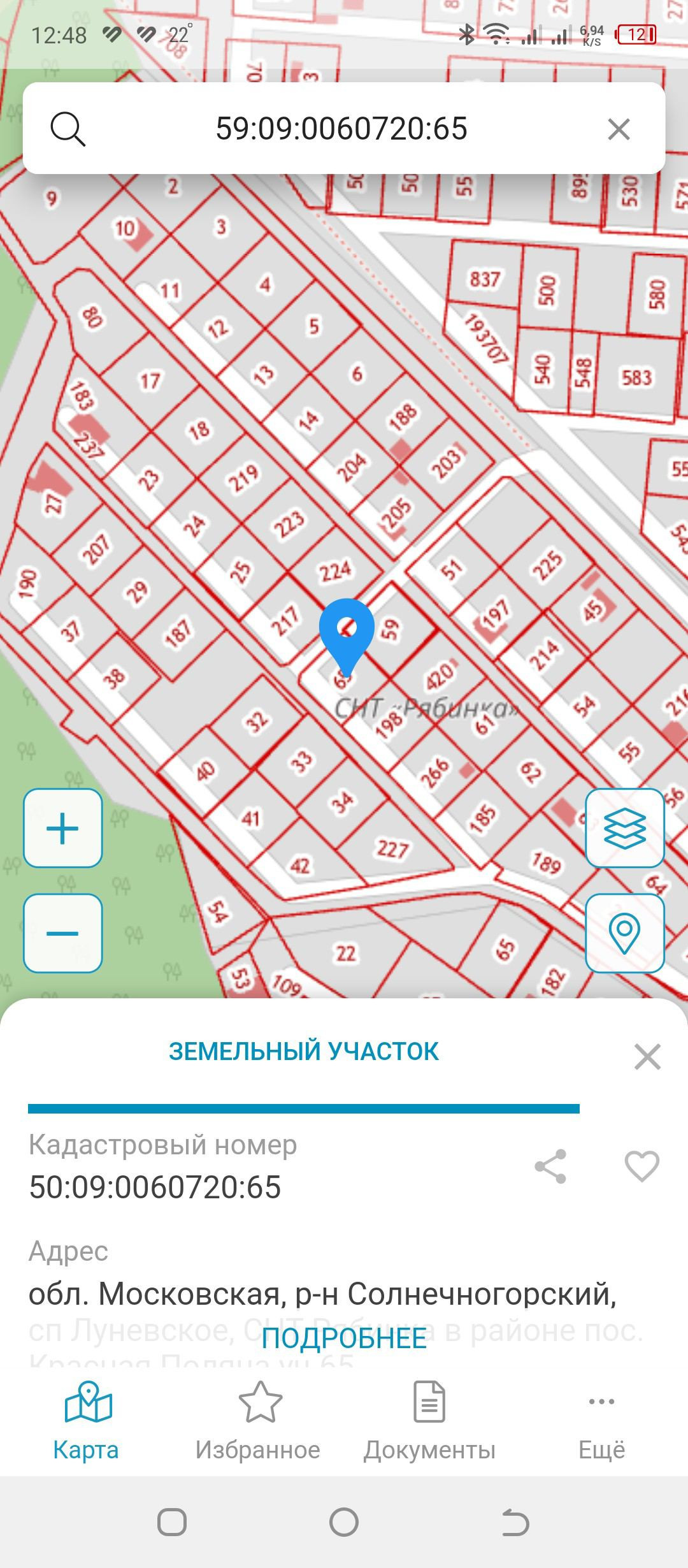Center map on my location
The image size is (688, 1568).
tap(625, 933)
